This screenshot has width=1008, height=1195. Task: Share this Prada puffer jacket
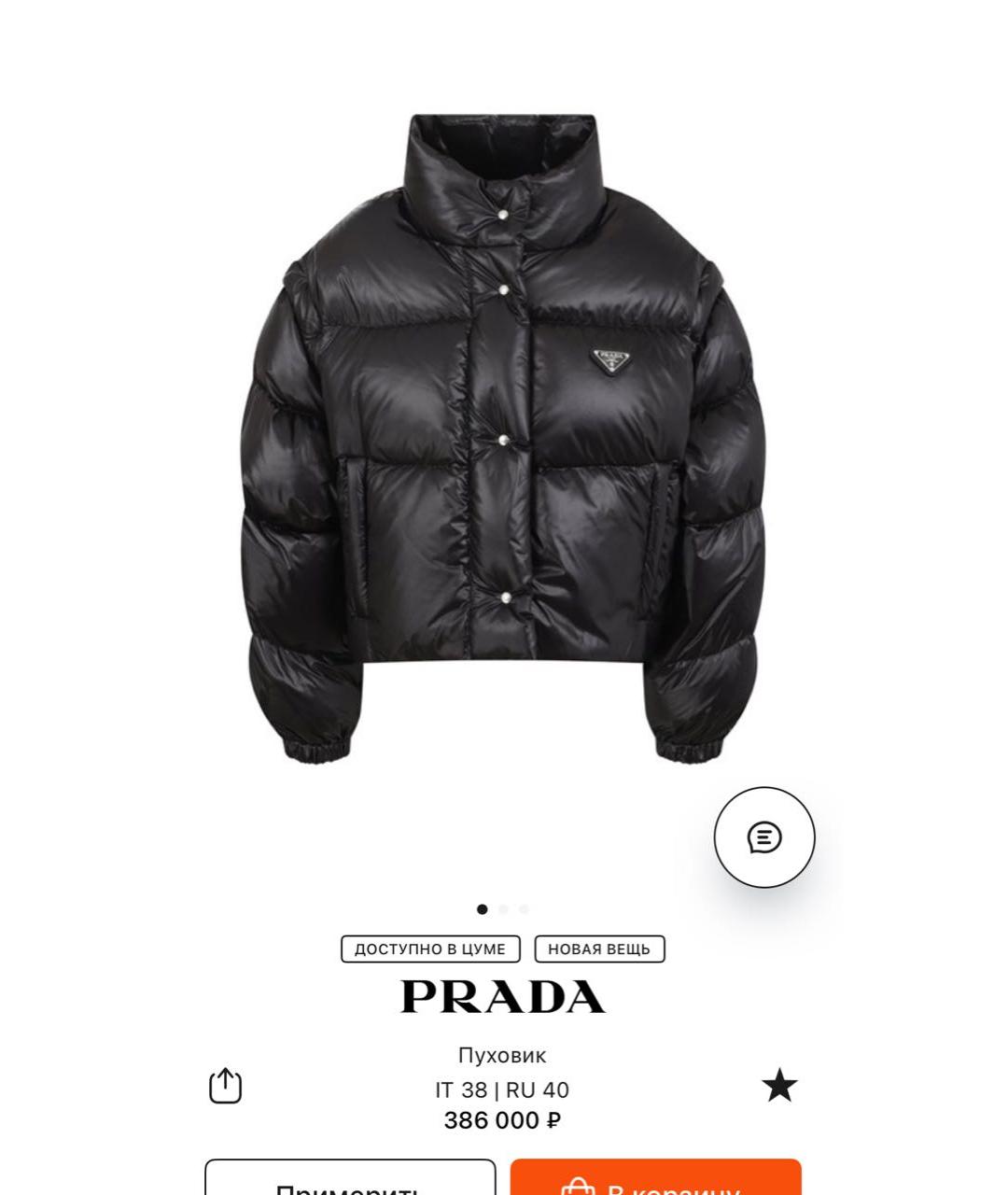[225, 1086]
